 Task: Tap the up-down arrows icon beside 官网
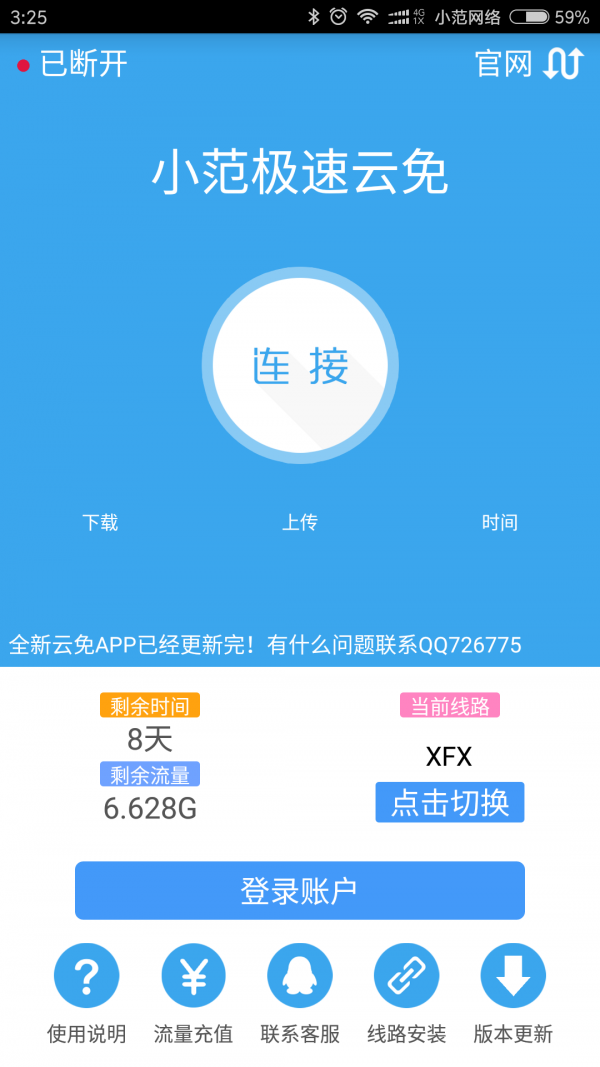pyautogui.click(x=563, y=64)
